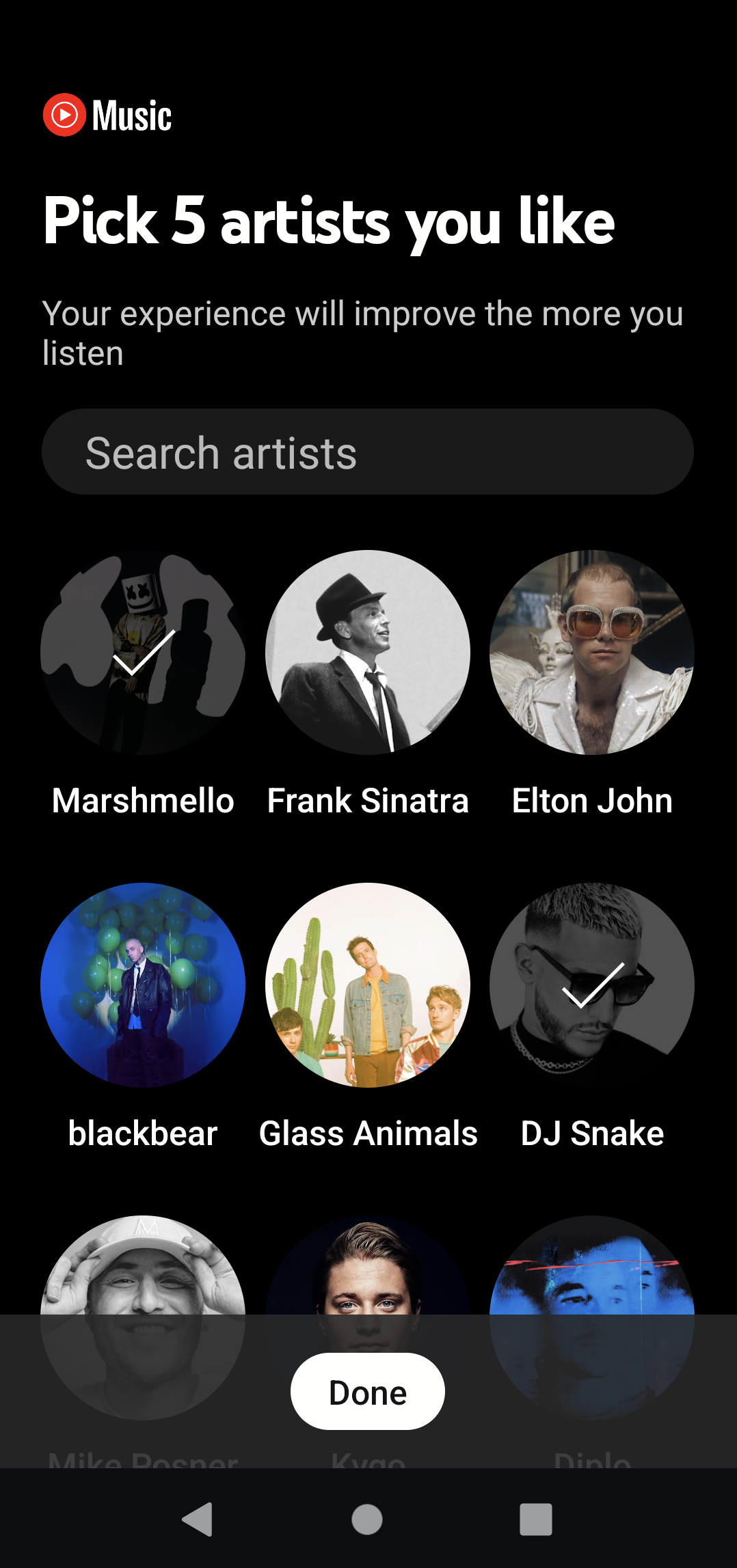Go back using the system back button
Viewport: 737px width, 1568px height.
(x=198, y=1519)
